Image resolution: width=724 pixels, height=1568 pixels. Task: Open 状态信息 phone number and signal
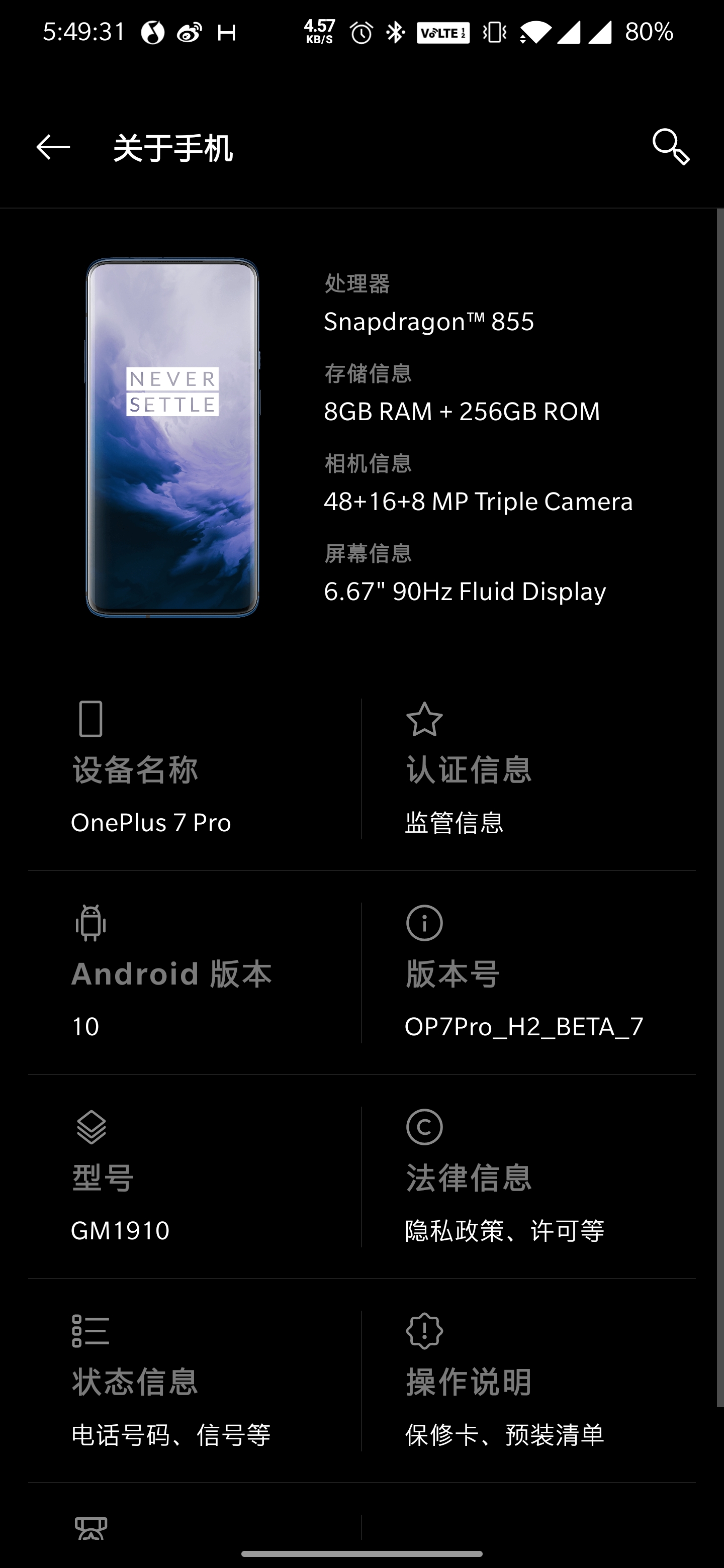coord(195,1381)
